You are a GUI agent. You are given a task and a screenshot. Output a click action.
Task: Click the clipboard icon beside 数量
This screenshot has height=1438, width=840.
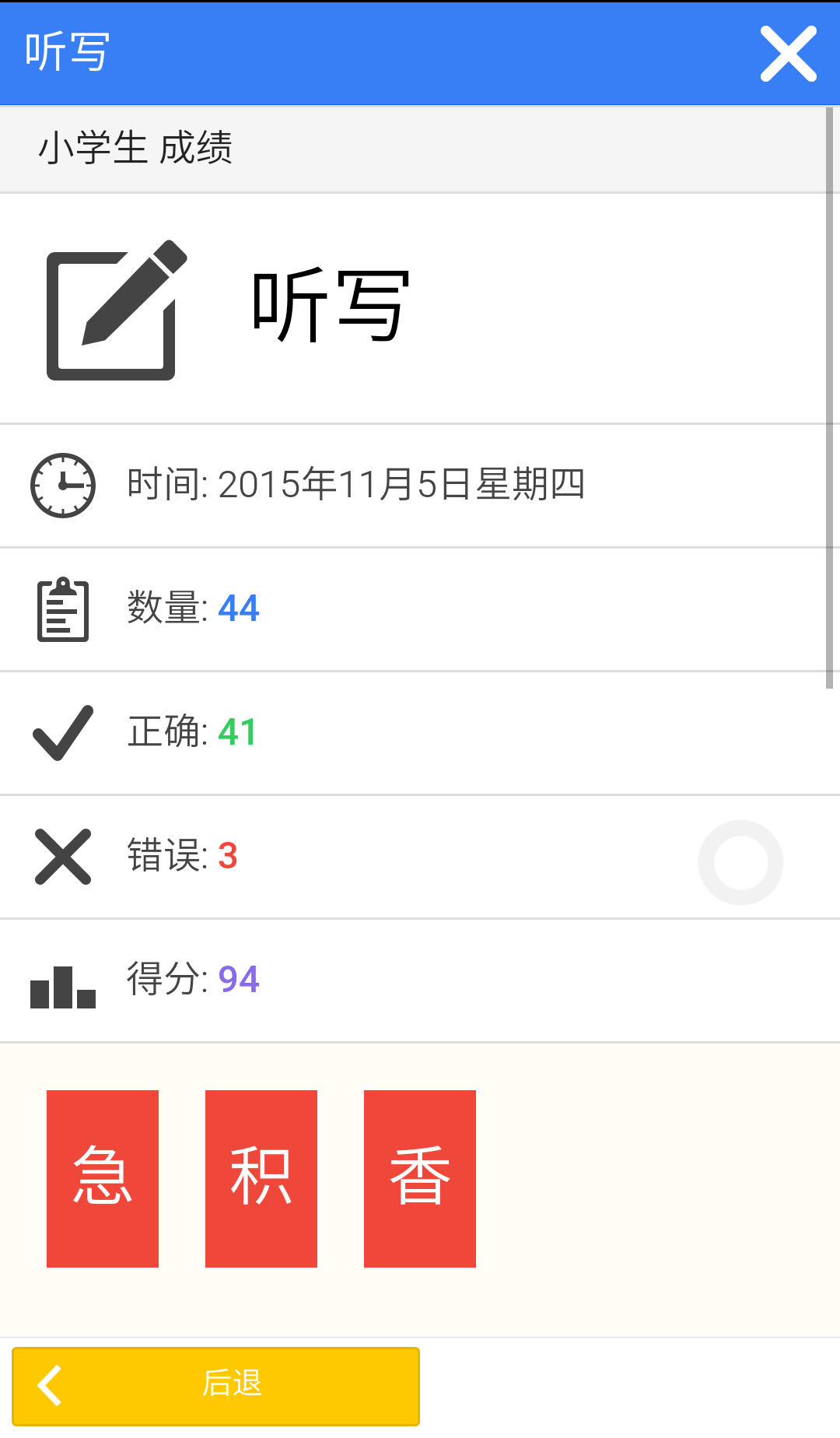point(62,609)
